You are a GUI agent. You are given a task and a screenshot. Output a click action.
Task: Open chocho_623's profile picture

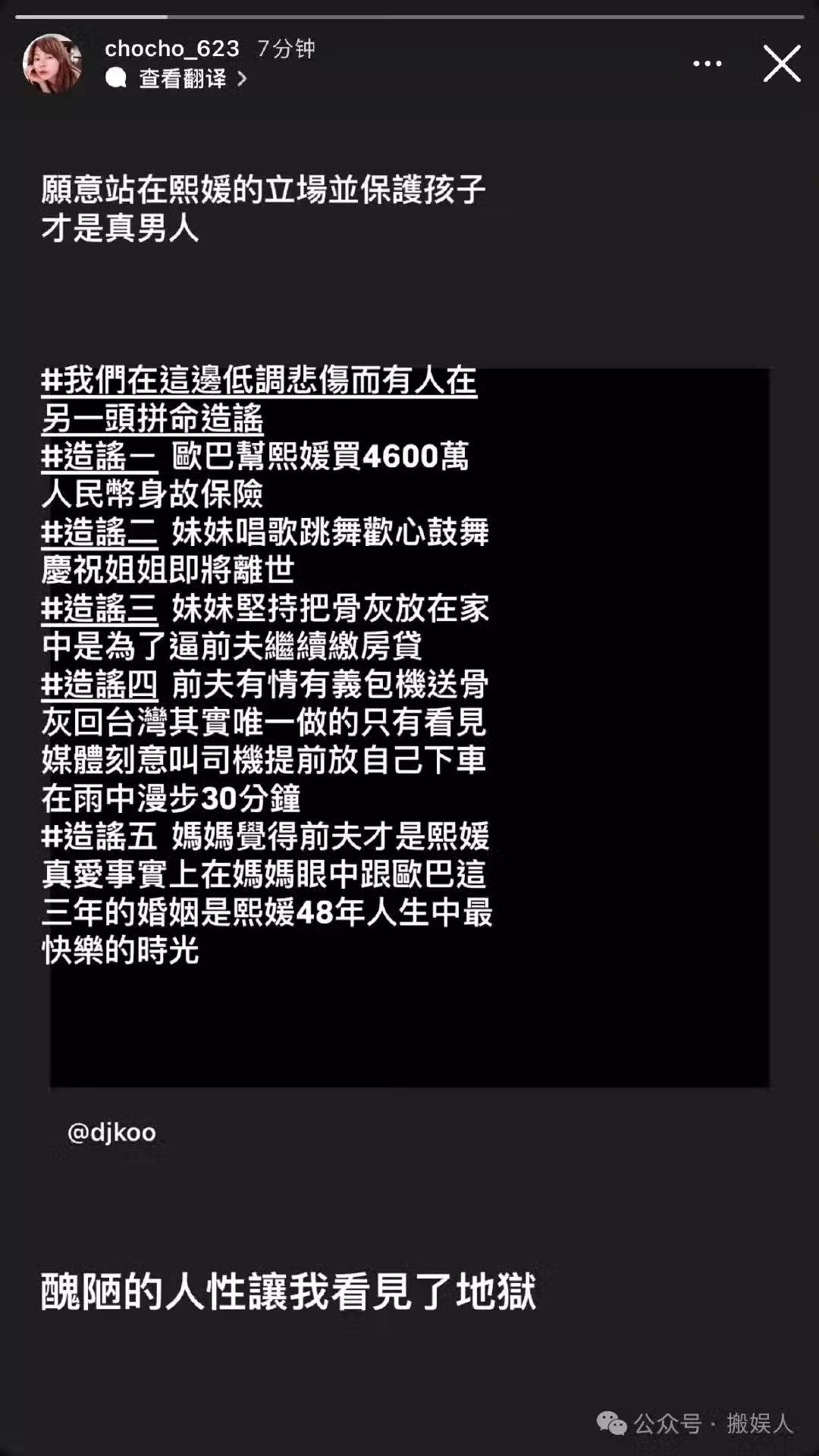52,64
